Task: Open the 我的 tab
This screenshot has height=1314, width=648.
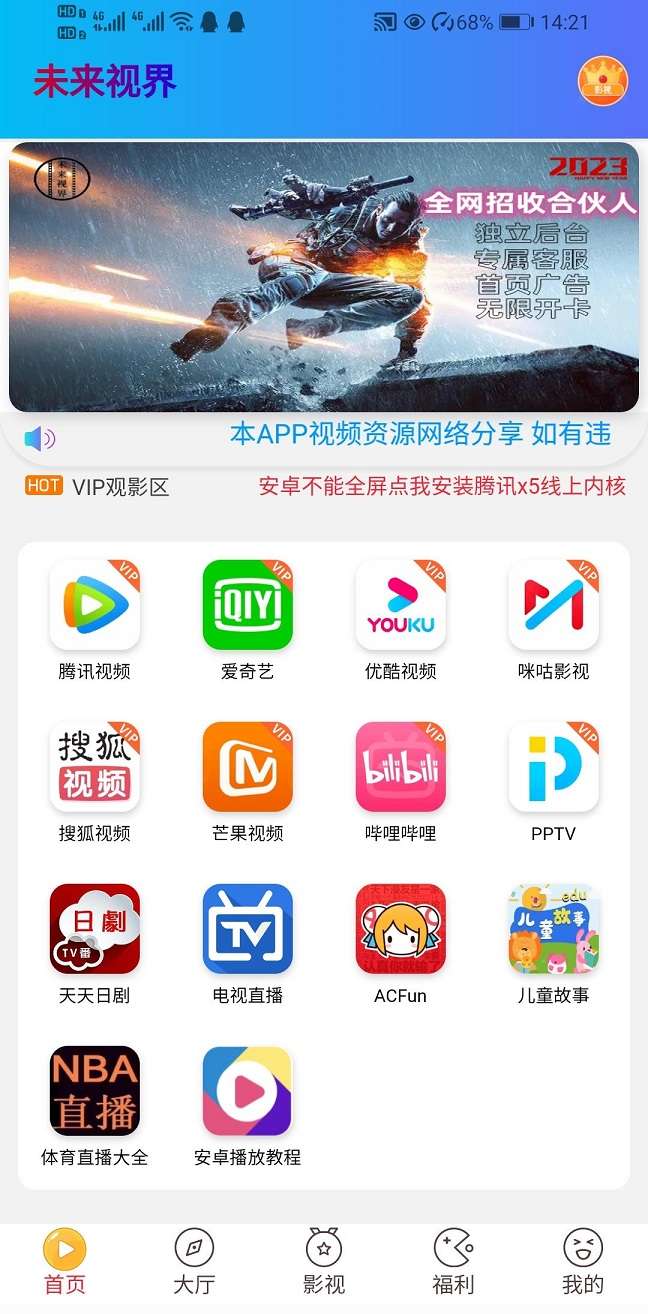Action: click(x=583, y=1262)
